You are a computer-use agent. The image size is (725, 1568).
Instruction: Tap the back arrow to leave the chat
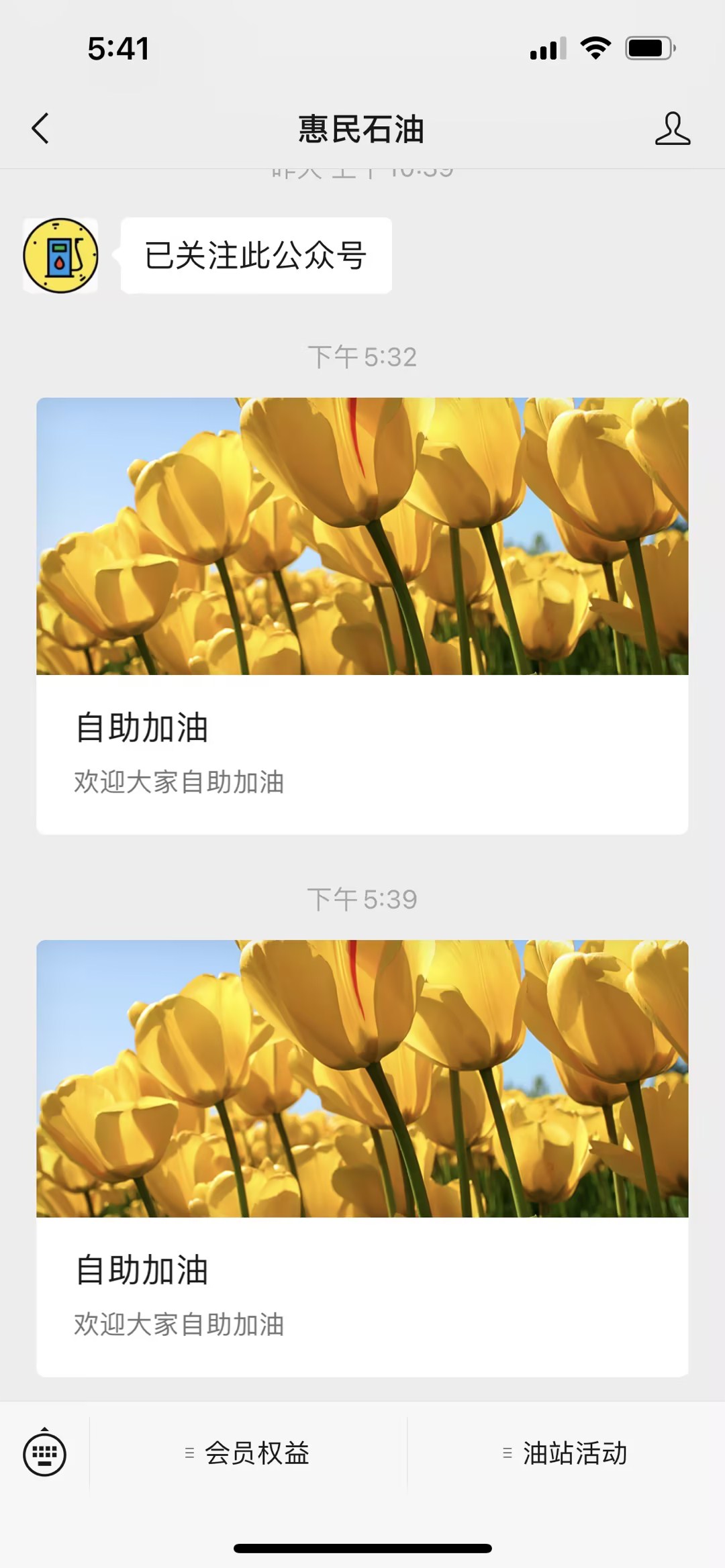40,129
